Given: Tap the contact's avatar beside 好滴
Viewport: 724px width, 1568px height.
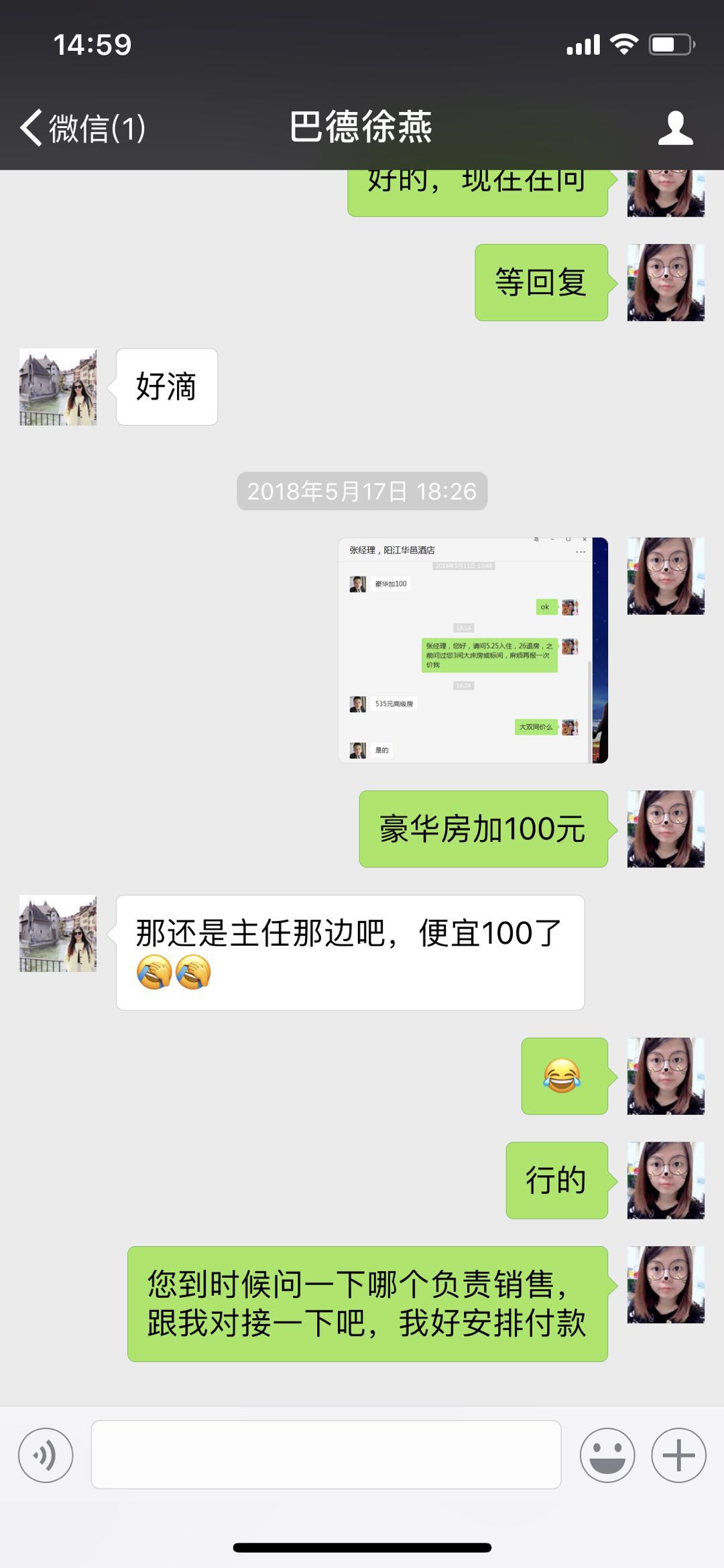Looking at the screenshot, I should click(x=58, y=387).
